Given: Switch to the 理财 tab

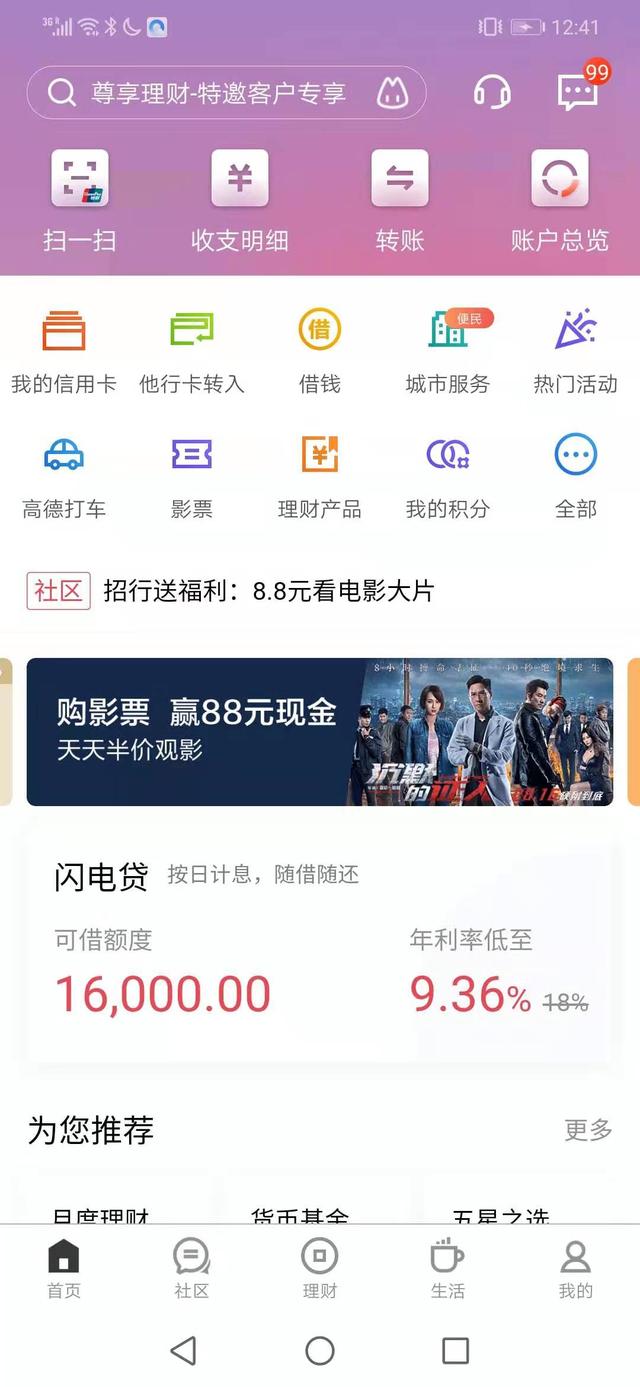Looking at the screenshot, I should [320, 1268].
